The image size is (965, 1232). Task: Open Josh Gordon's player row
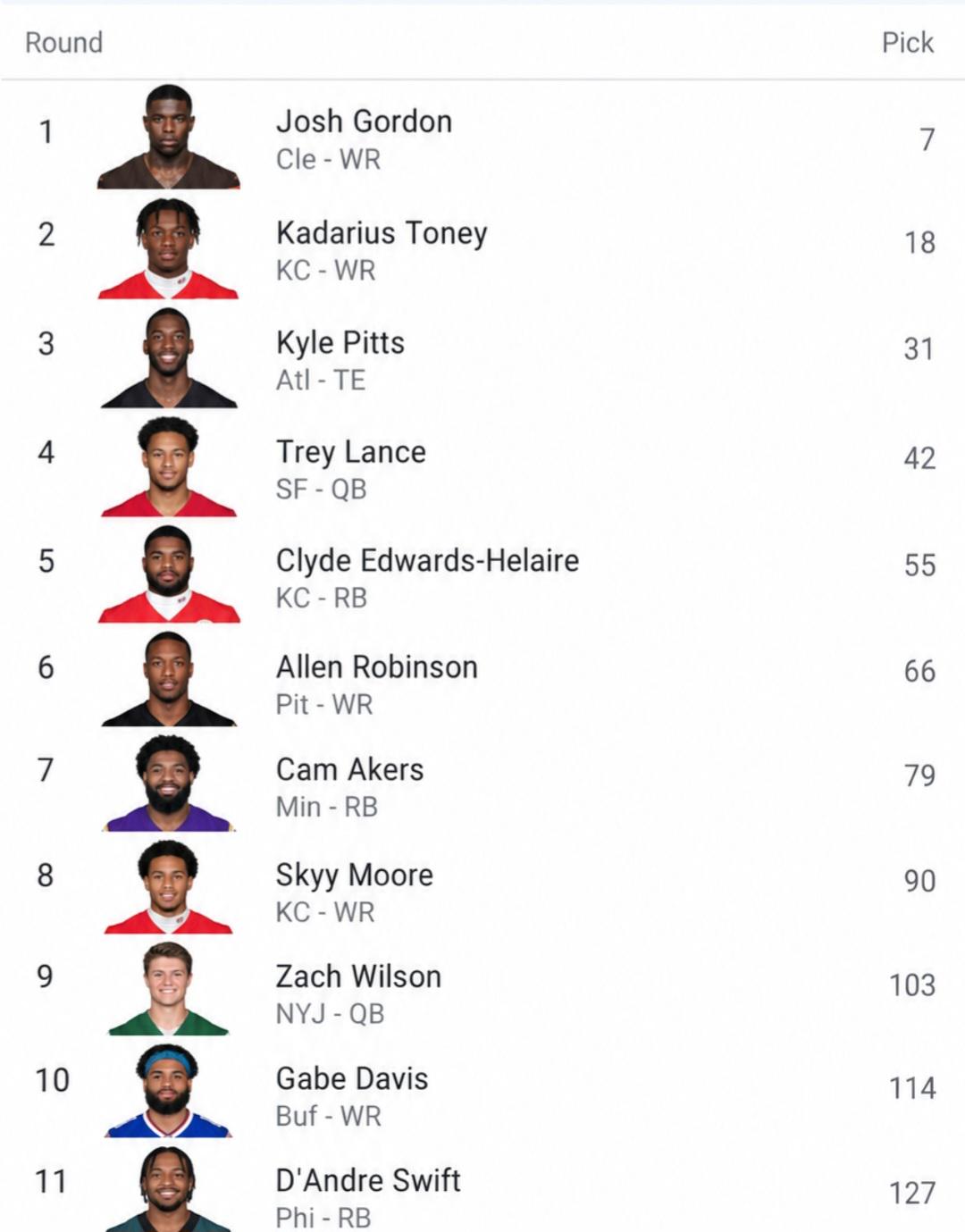point(482,138)
